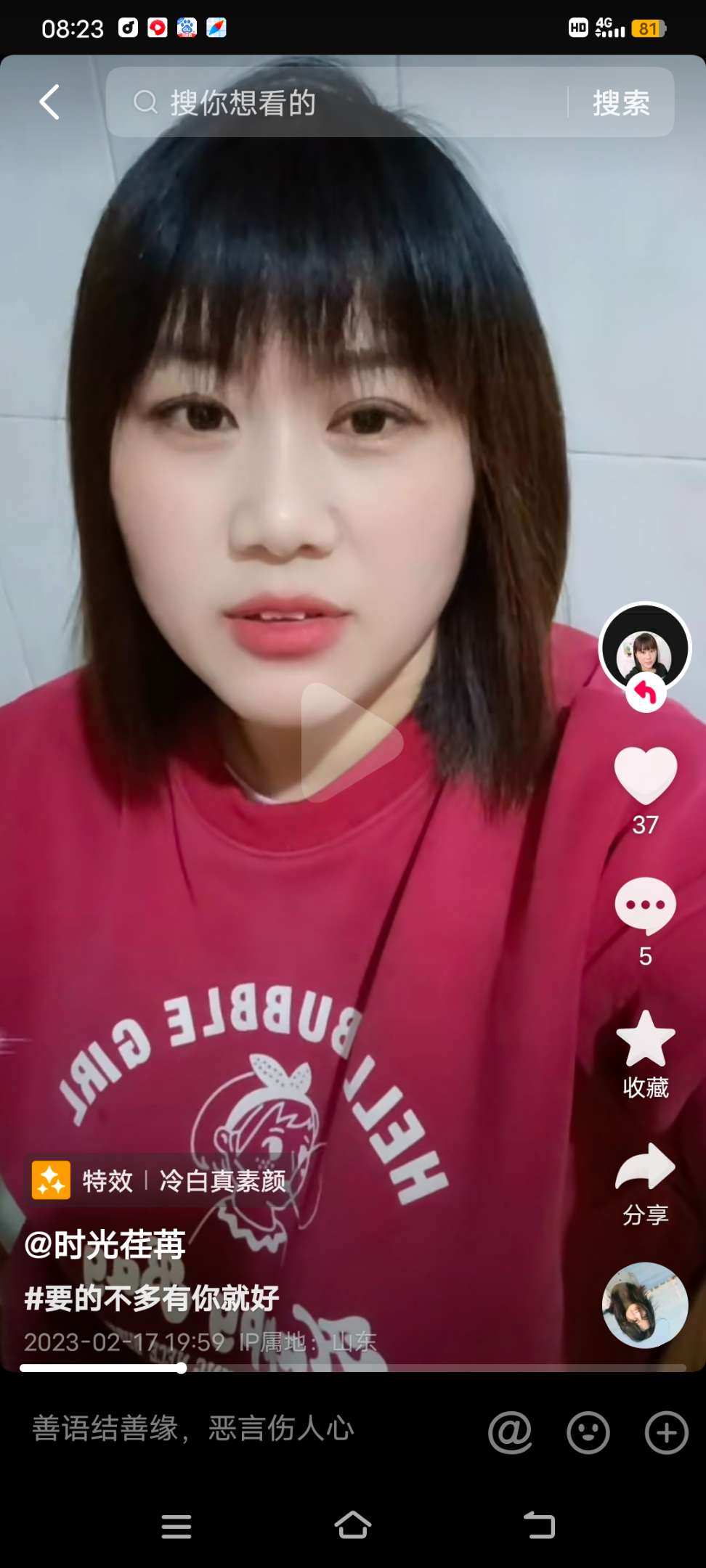Open the plus attachment icon
This screenshot has width=706, height=1568.
point(666,1432)
